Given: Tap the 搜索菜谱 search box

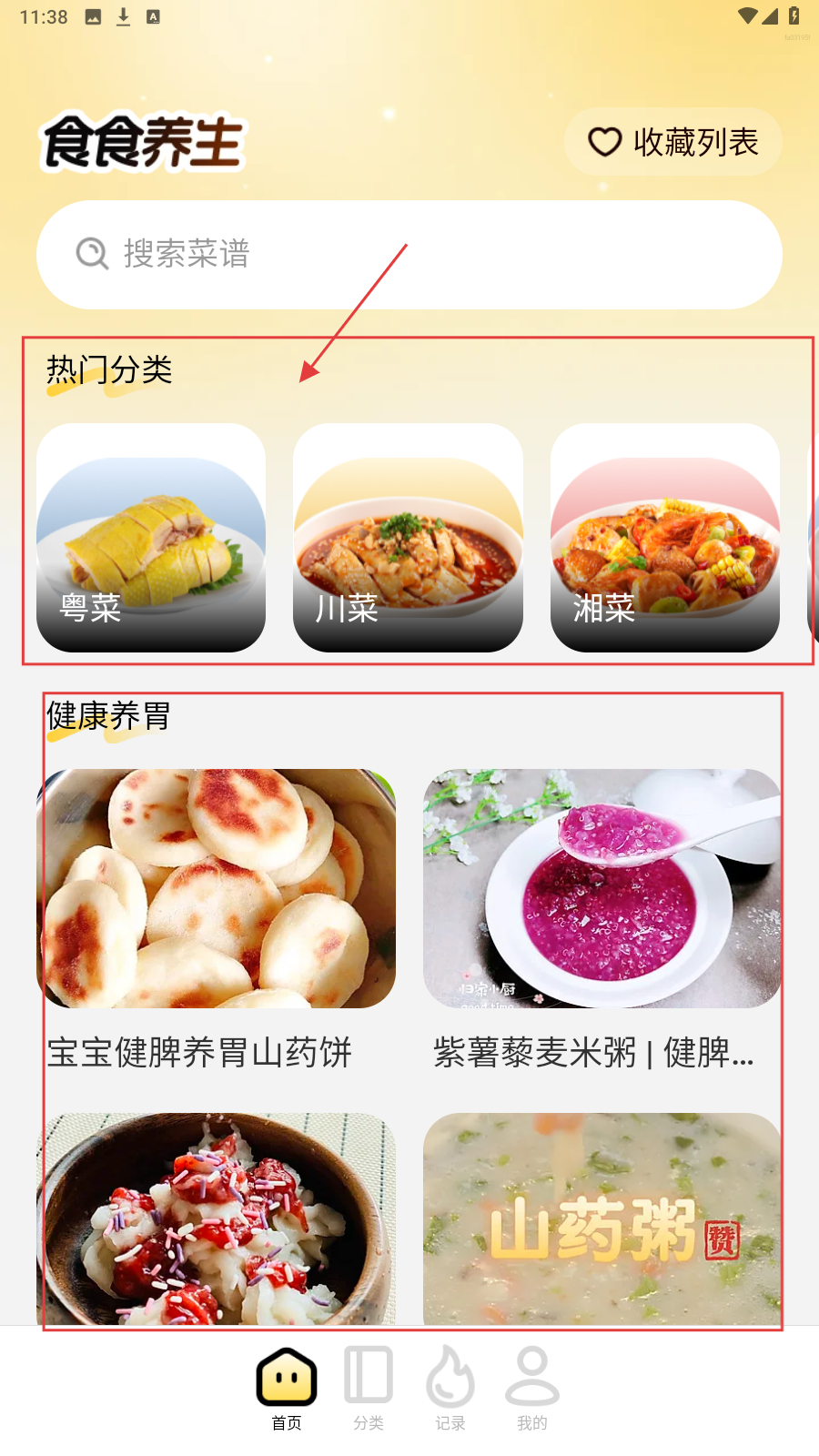Looking at the screenshot, I should coord(409,255).
